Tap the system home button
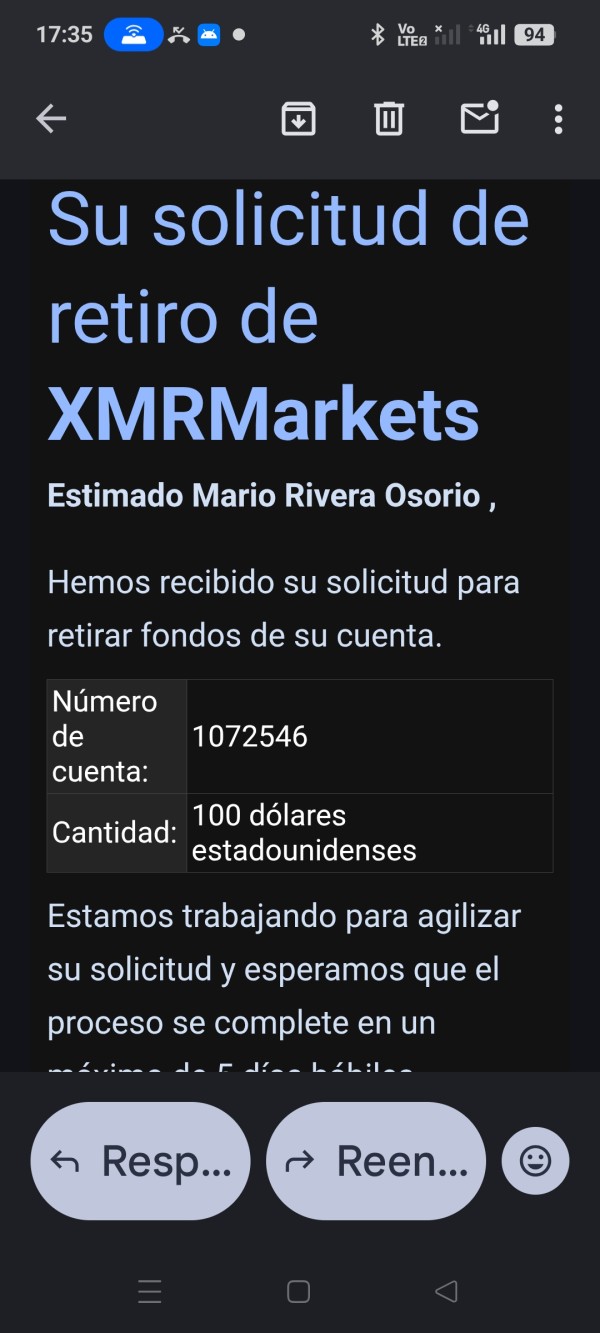This screenshot has width=600, height=1333. pyautogui.click(x=298, y=1291)
